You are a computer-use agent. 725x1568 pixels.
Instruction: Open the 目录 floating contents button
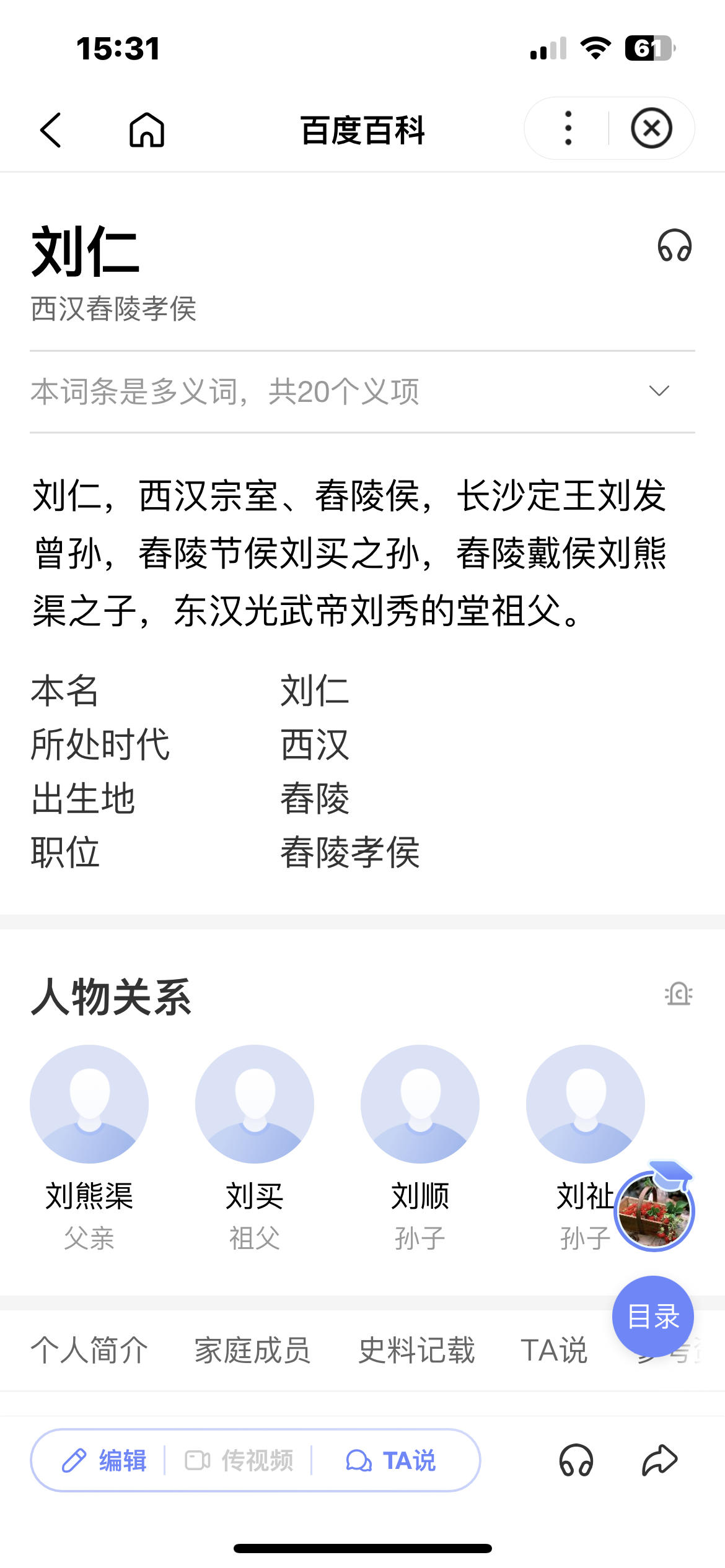pyautogui.click(x=653, y=1317)
